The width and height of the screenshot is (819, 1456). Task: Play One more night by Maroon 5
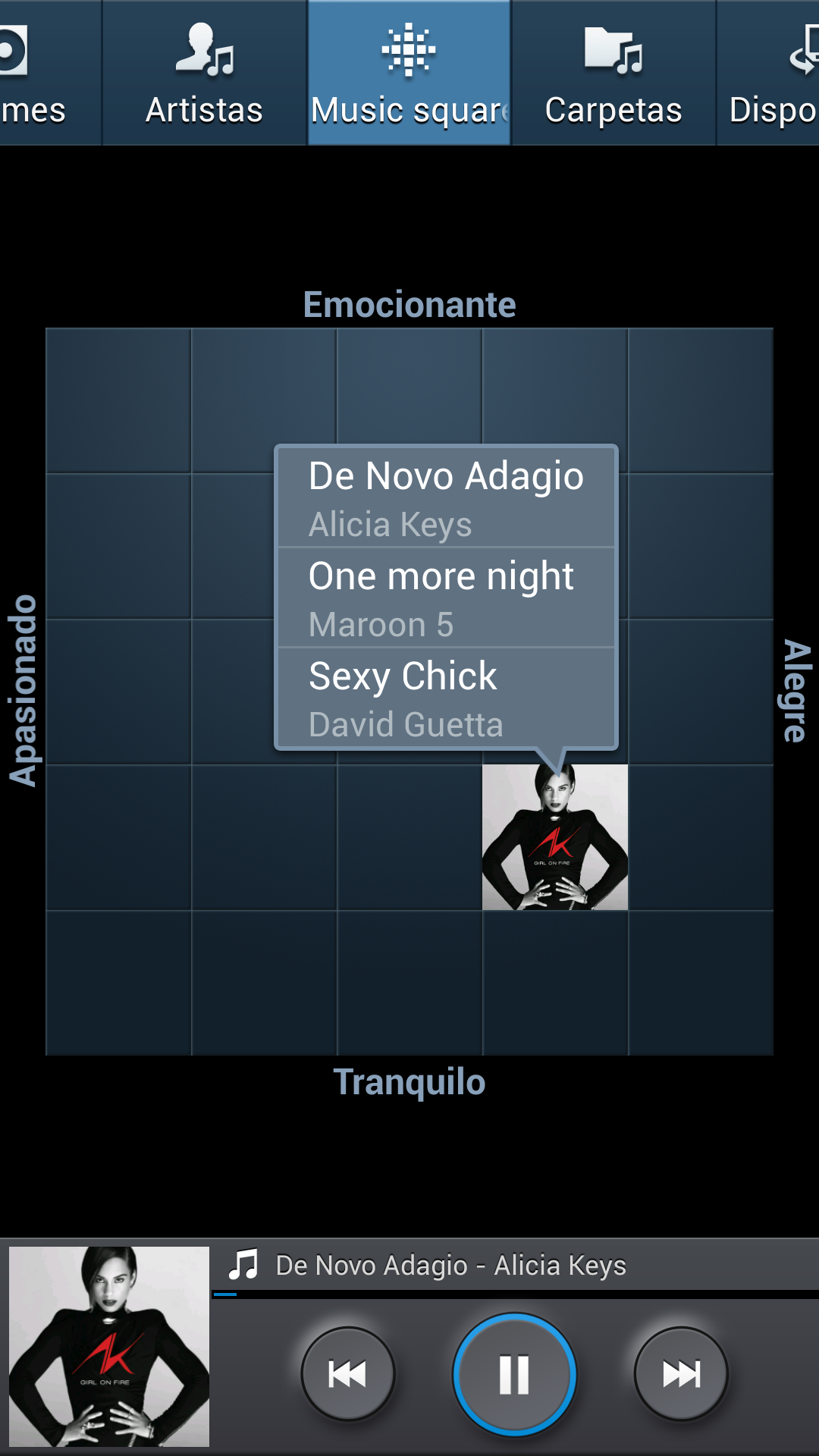tap(446, 598)
